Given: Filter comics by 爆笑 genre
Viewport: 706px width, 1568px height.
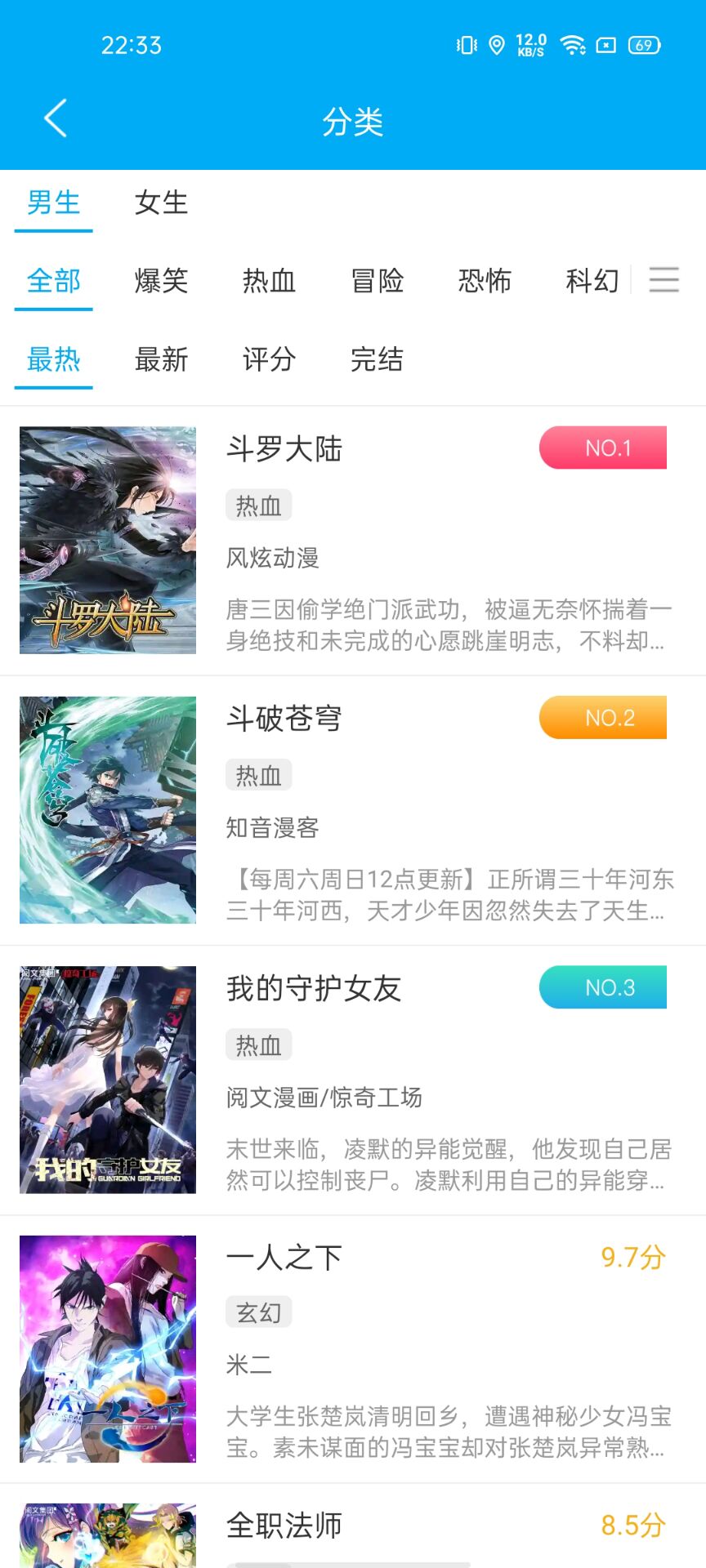Looking at the screenshot, I should pyautogui.click(x=161, y=281).
